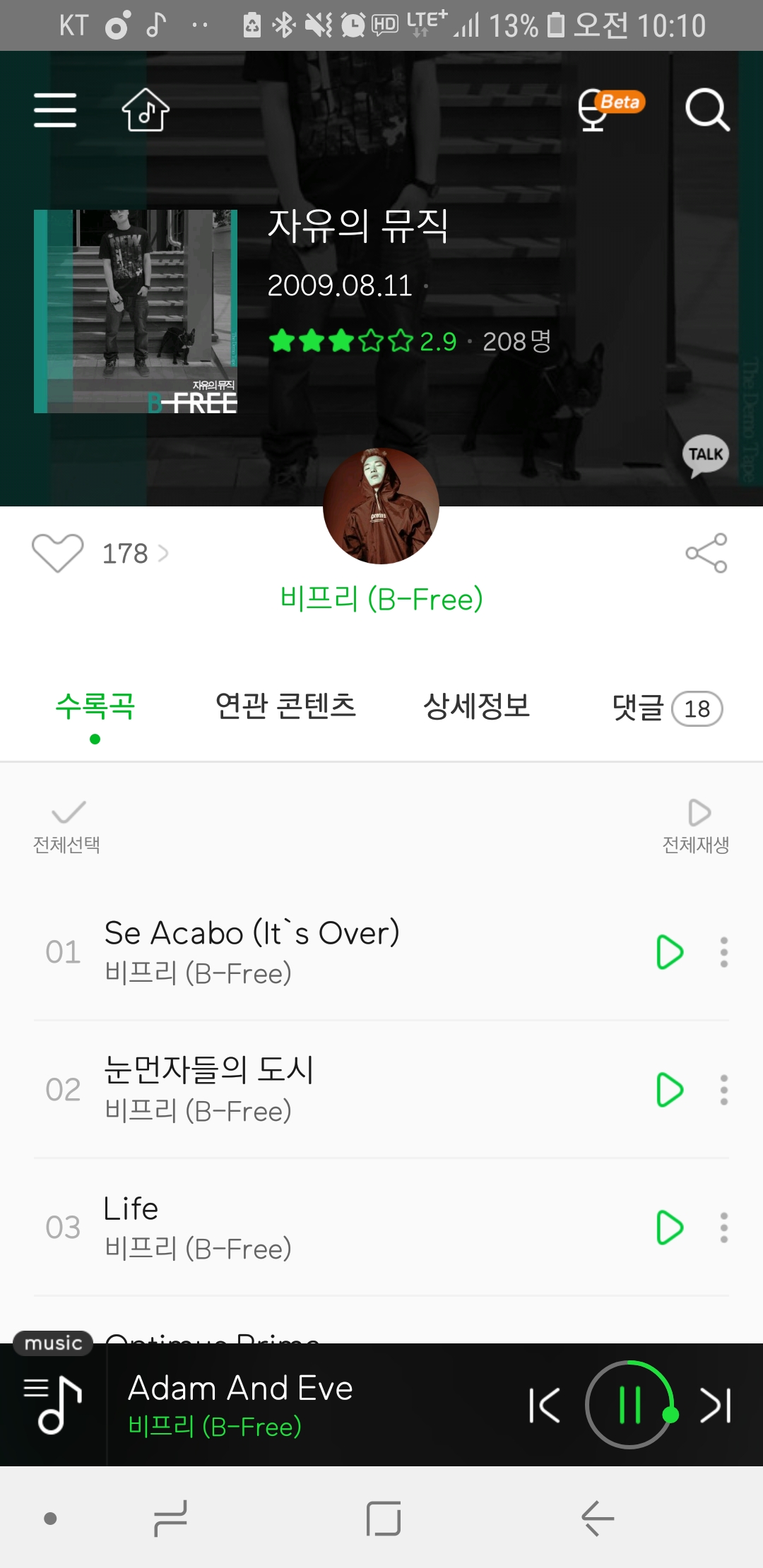This screenshot has height=1568, width=763.
Task: Like this album with the heart
Action: (58, 553)
